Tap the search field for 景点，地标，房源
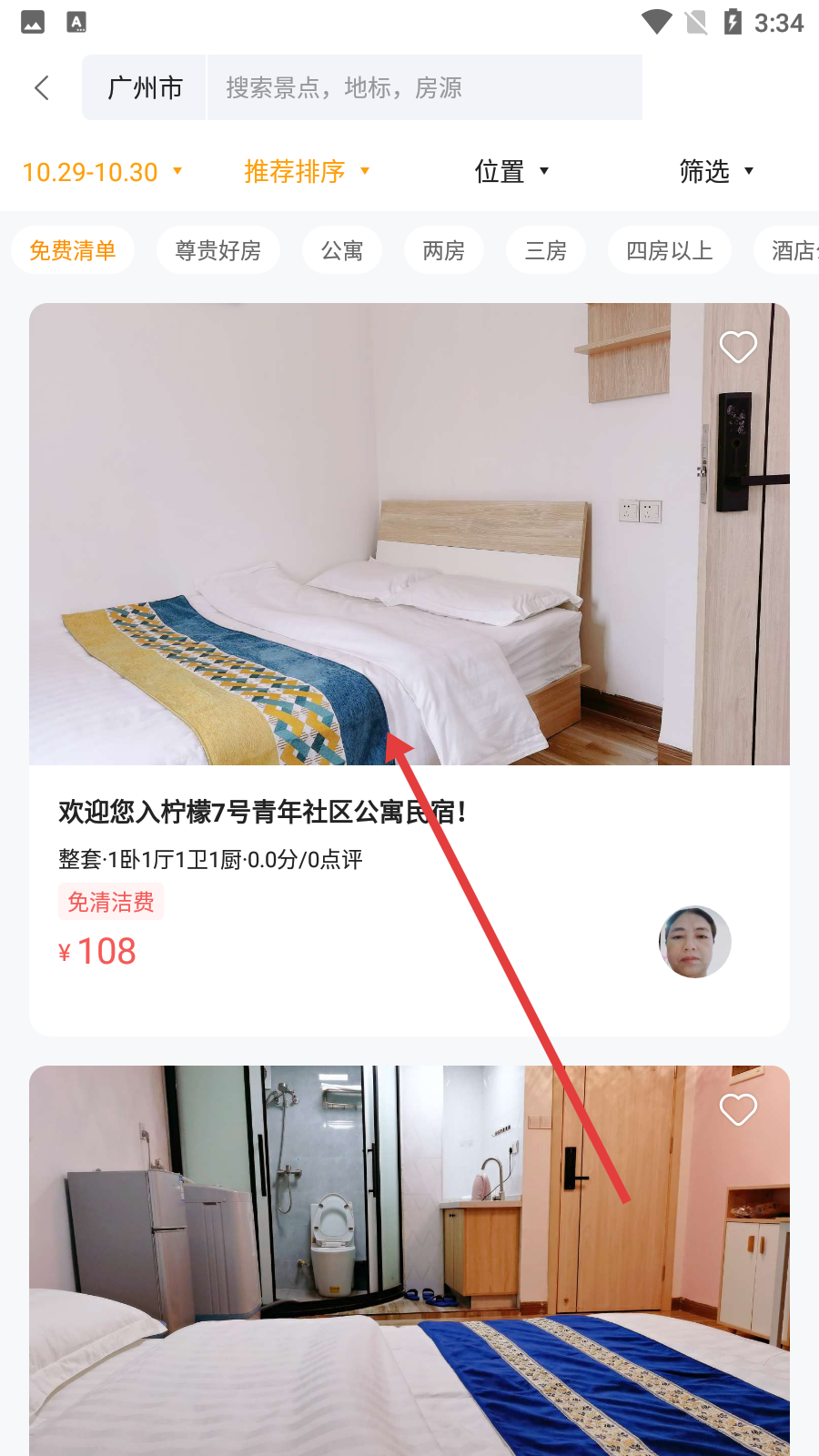The image size is (819, 1456). pyautogui.click(x=424, y=88)
